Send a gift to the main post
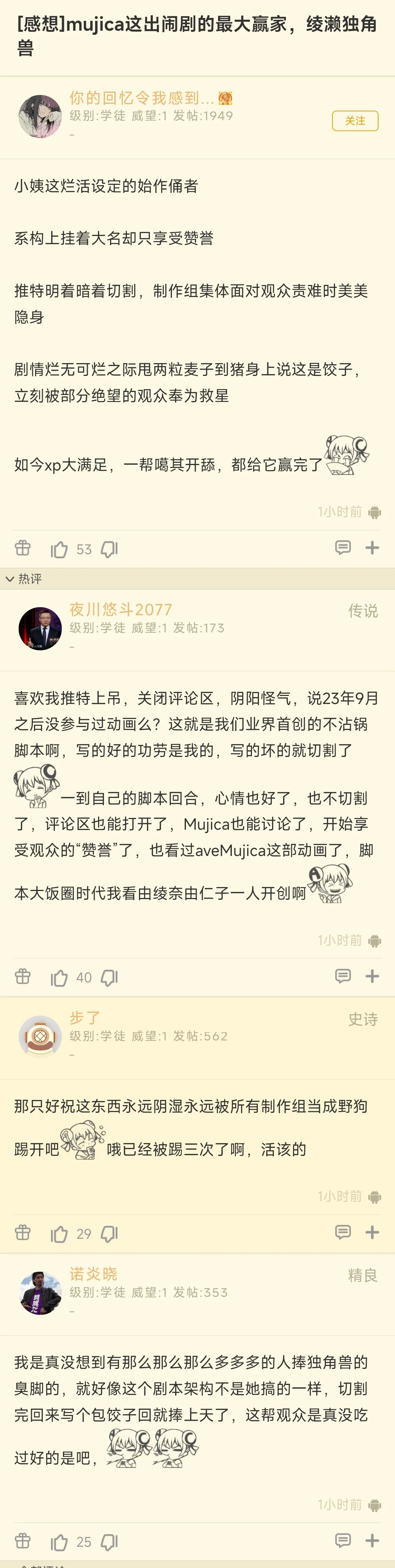395x1568 pixels. tap(23, 548)
